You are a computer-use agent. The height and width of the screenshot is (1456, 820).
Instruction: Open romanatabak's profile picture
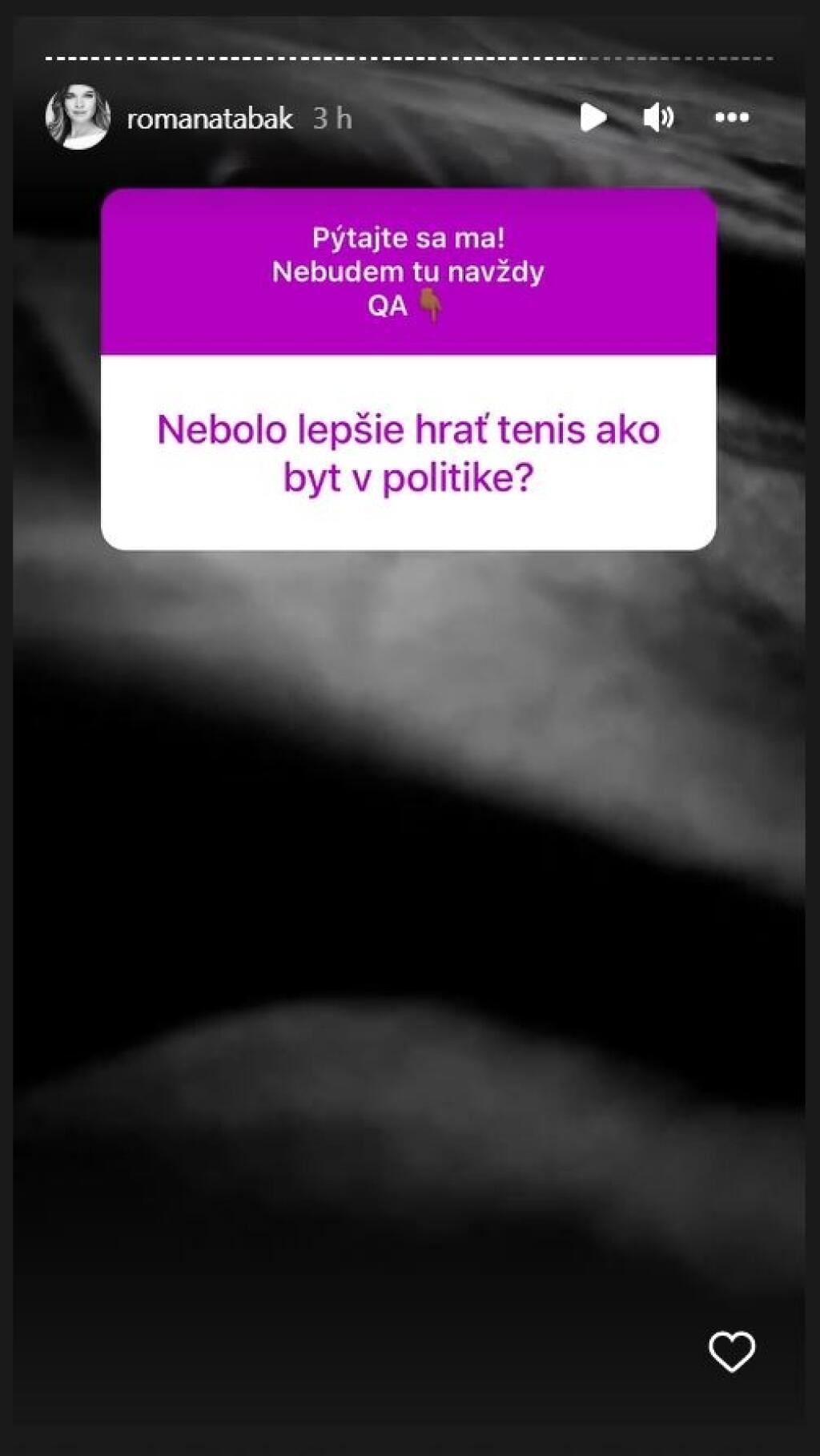tap(78, 118)
